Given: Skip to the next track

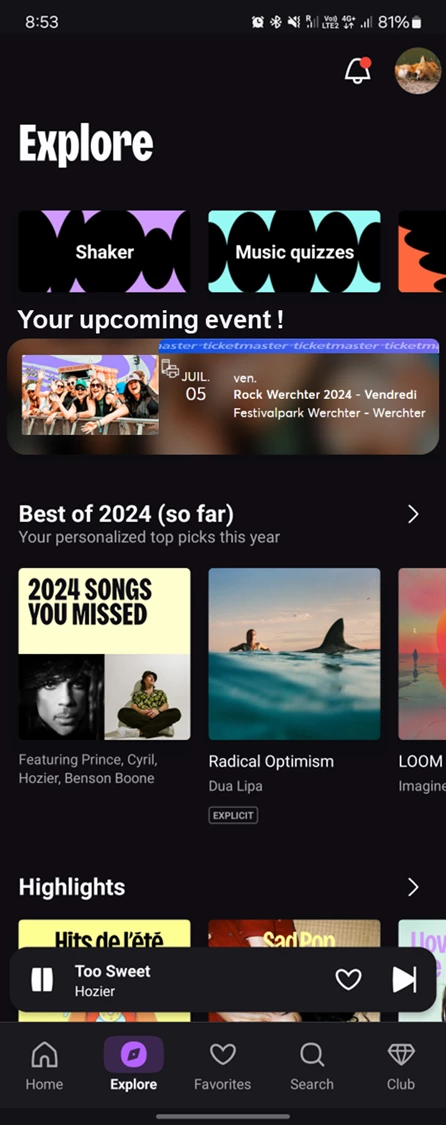Looking at the screenshot, I should click(x=404, y=979).
